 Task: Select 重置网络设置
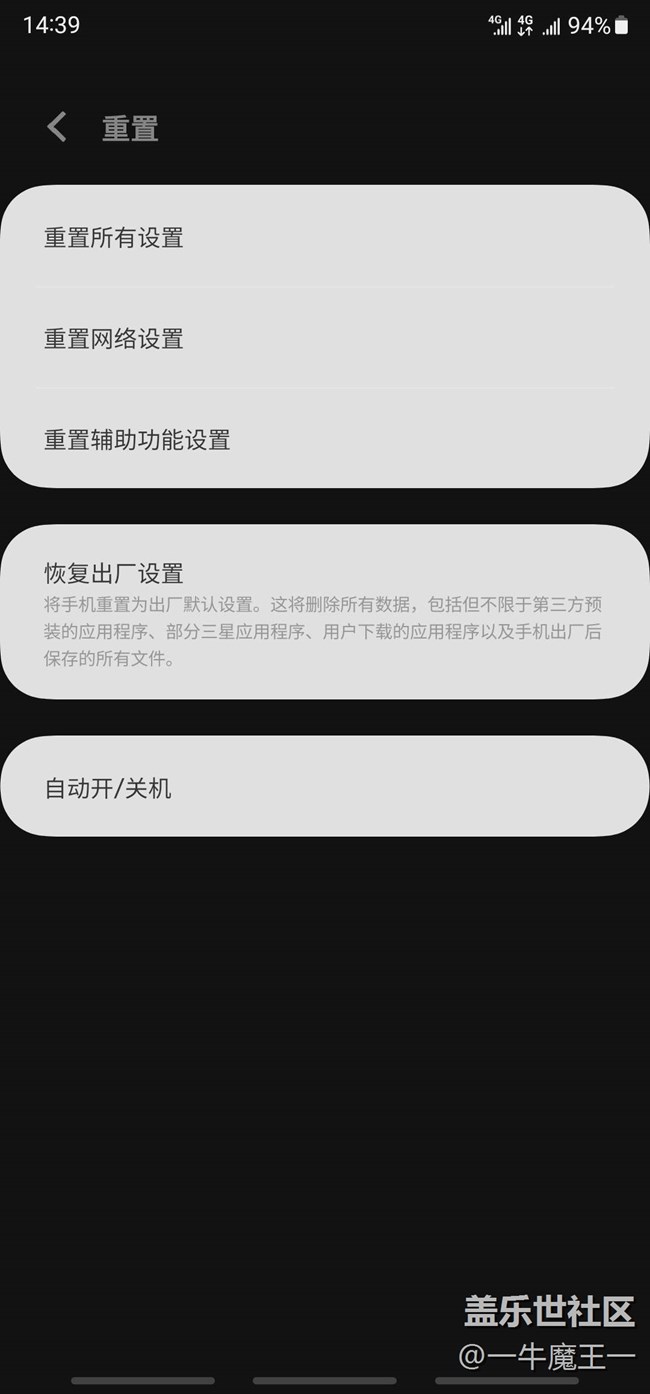tap(325, 339)
